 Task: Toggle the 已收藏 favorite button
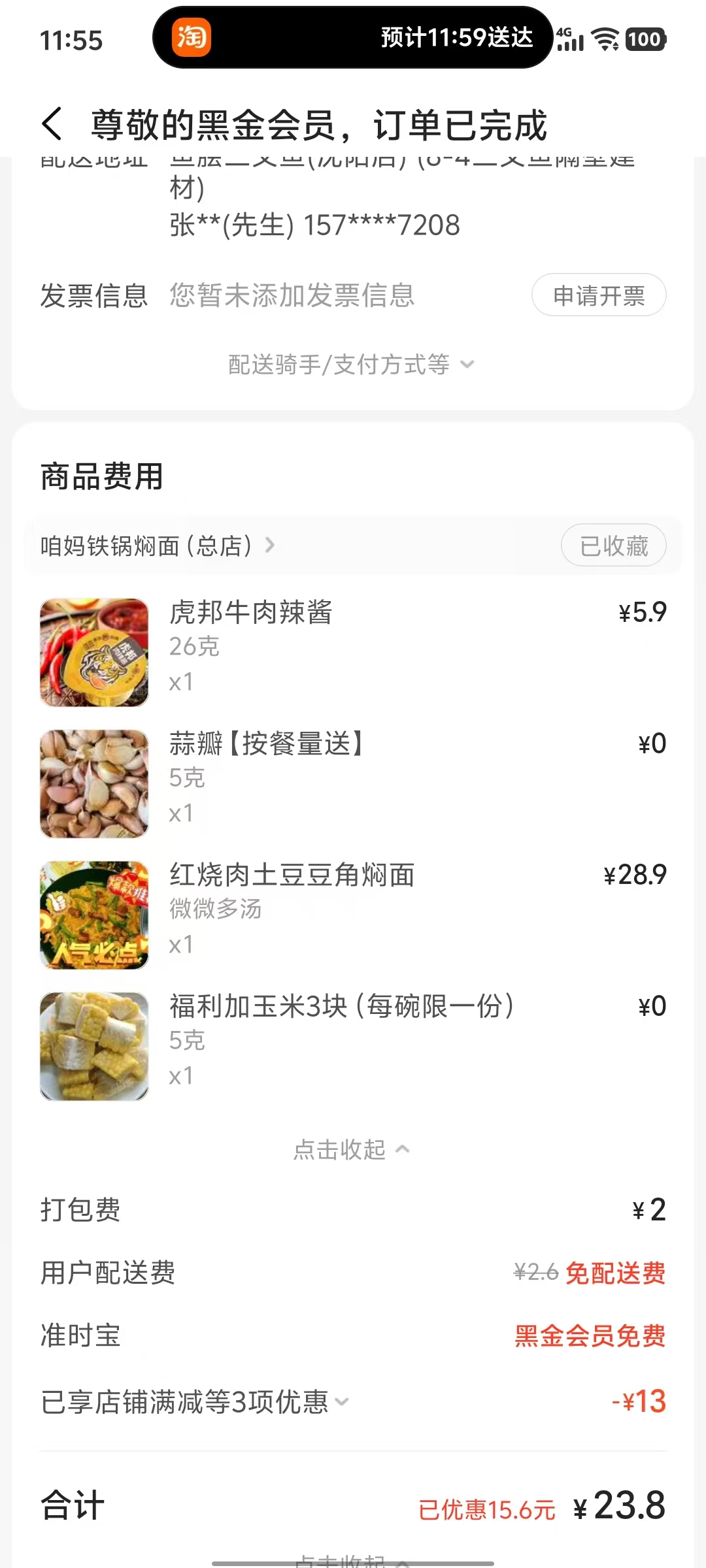click(x=613, y=546)
